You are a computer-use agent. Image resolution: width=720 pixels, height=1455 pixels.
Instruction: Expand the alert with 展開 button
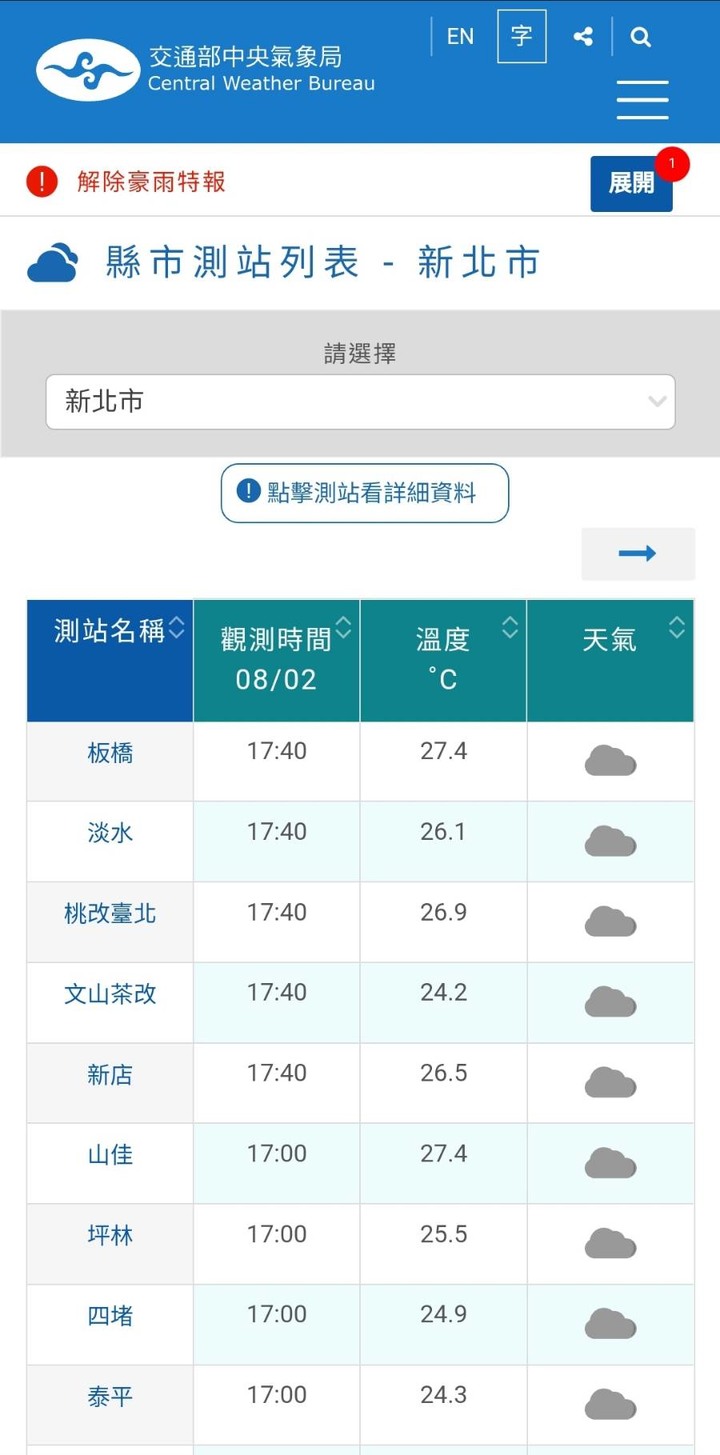[x=631, y=183]
